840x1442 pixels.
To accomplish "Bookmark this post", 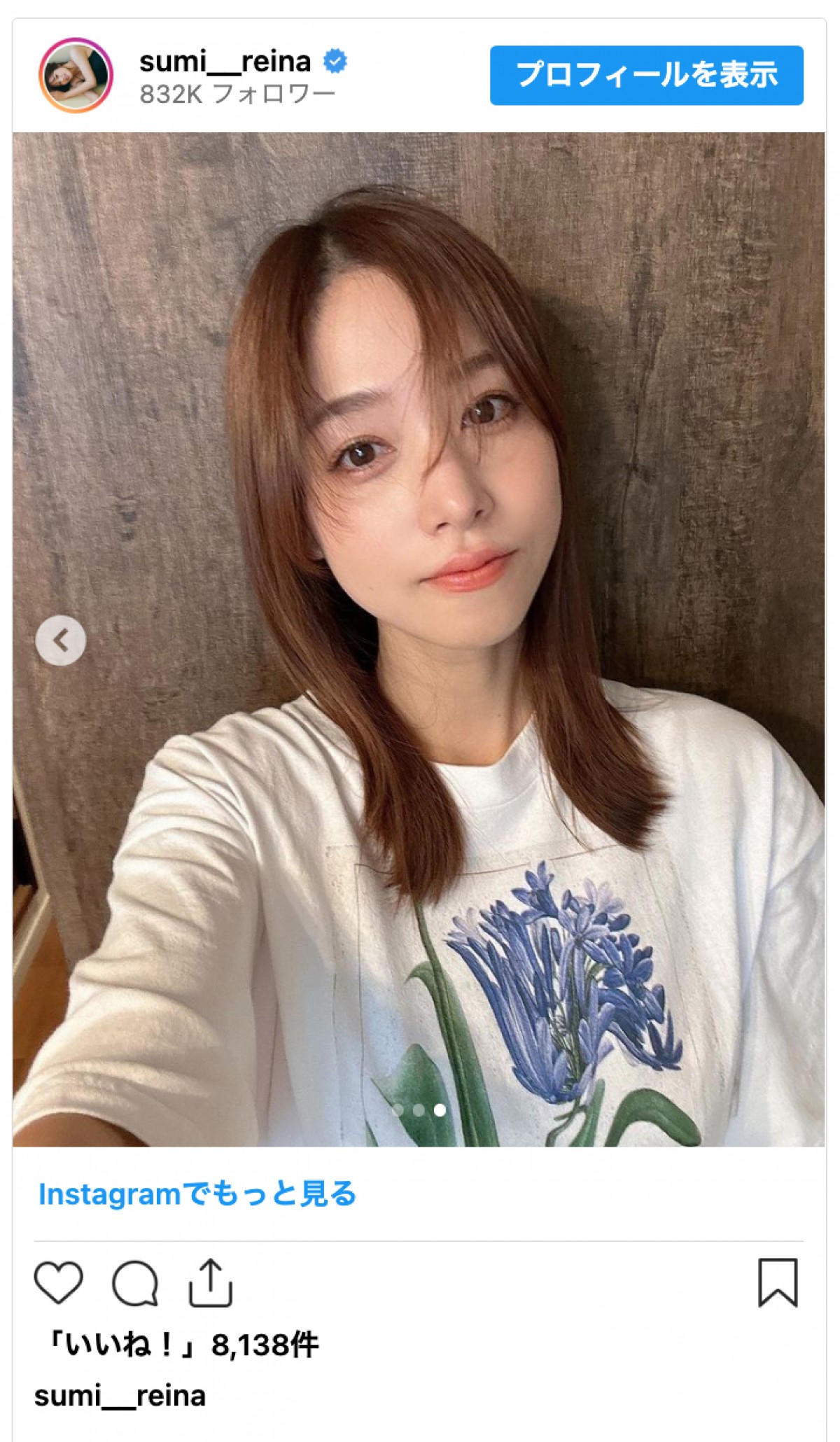I will pos(778,1282).
